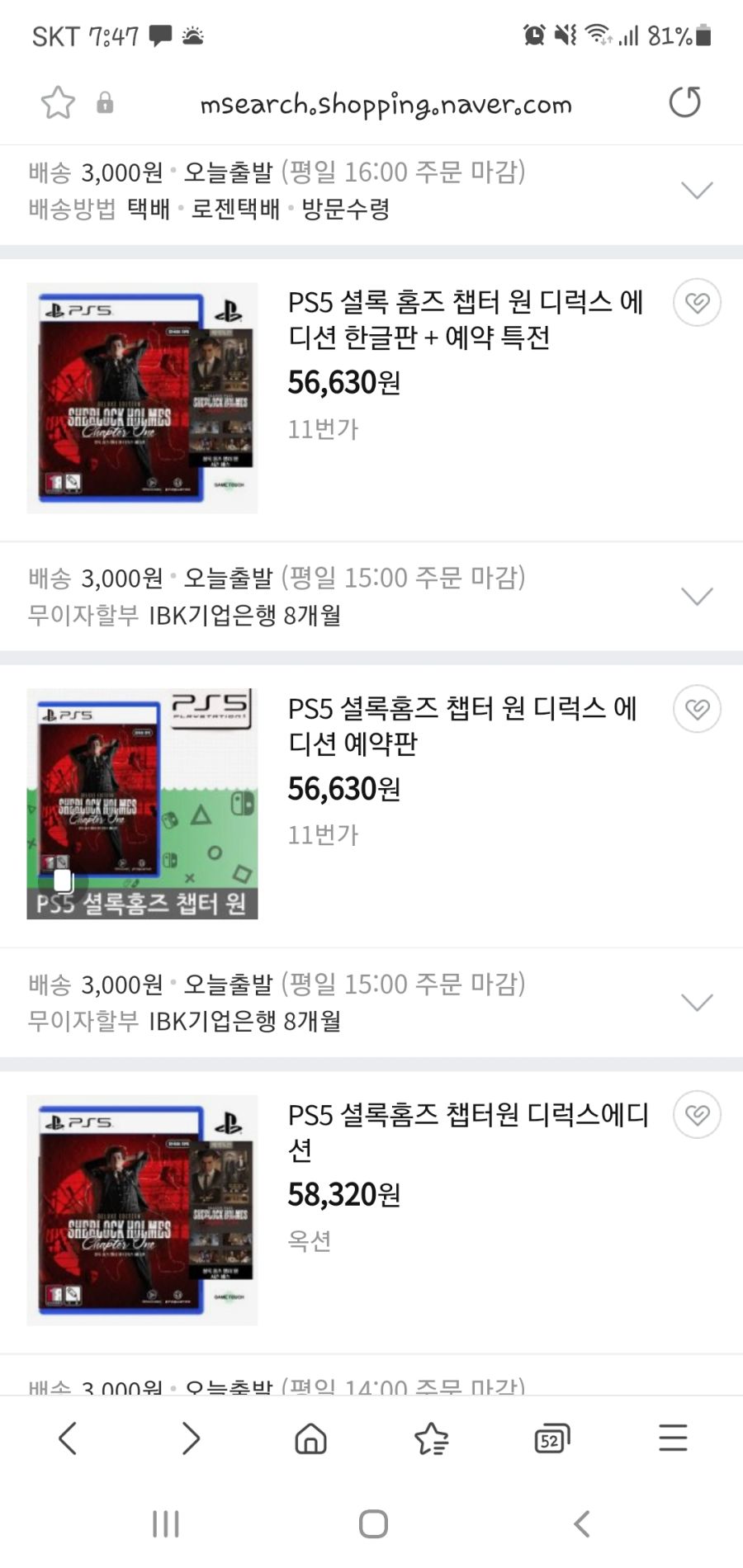
Task: Open the 옥션 58,320원 product image
Action: click(142, 1210)
